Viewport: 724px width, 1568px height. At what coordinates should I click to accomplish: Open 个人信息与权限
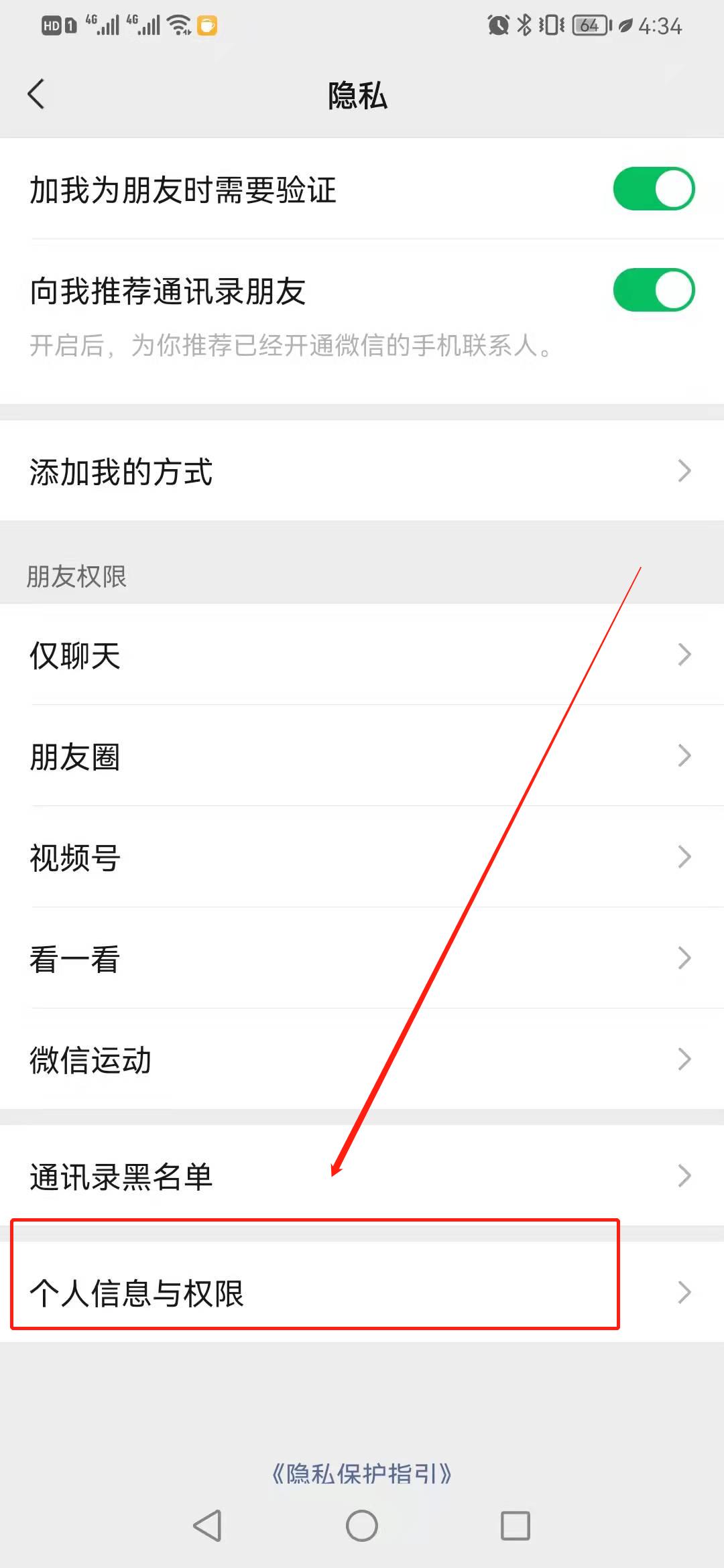coord(362,1293)
